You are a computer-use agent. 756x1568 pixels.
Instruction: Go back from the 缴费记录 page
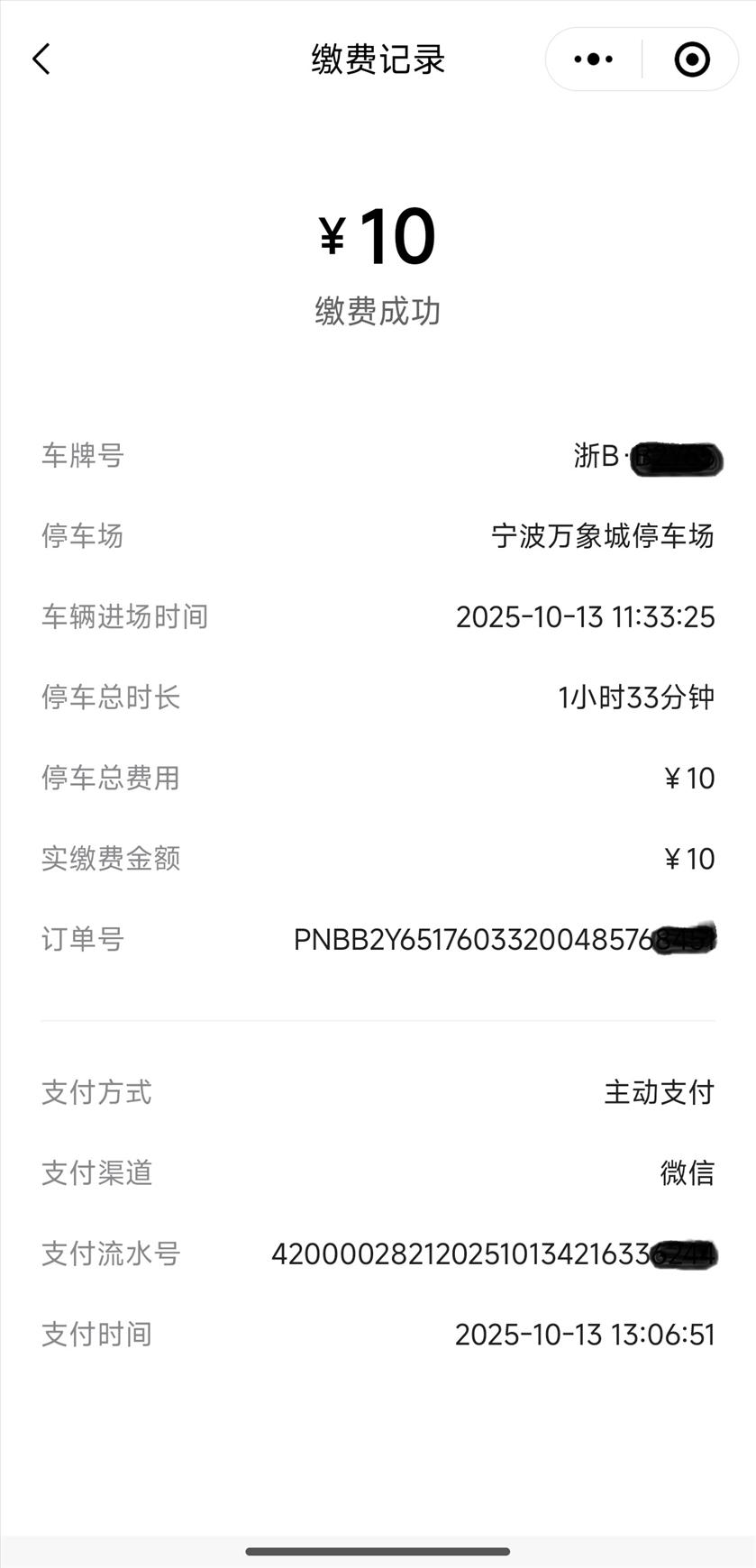[x=41, y=59]
